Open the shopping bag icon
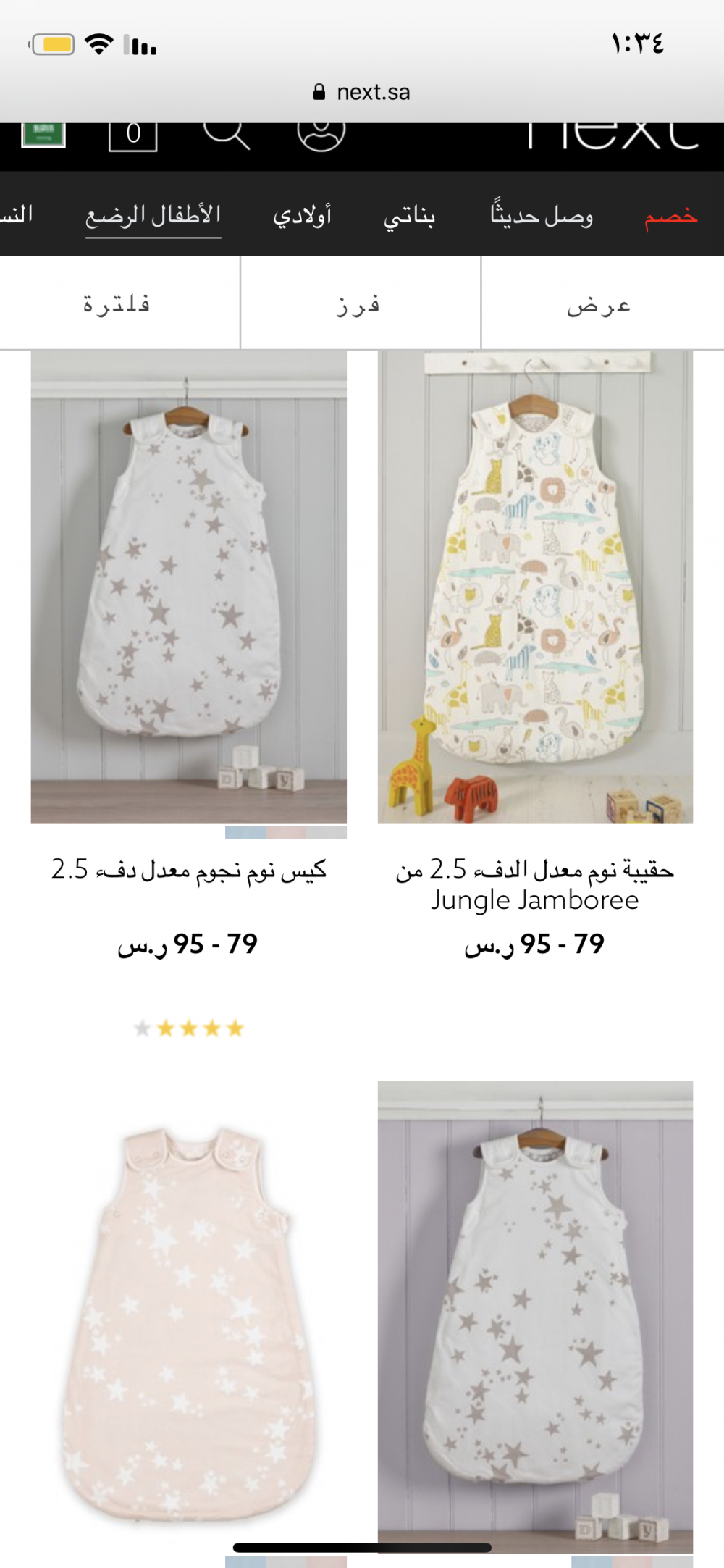Viewport: 724px width, 1568px height. coord(133,135)
